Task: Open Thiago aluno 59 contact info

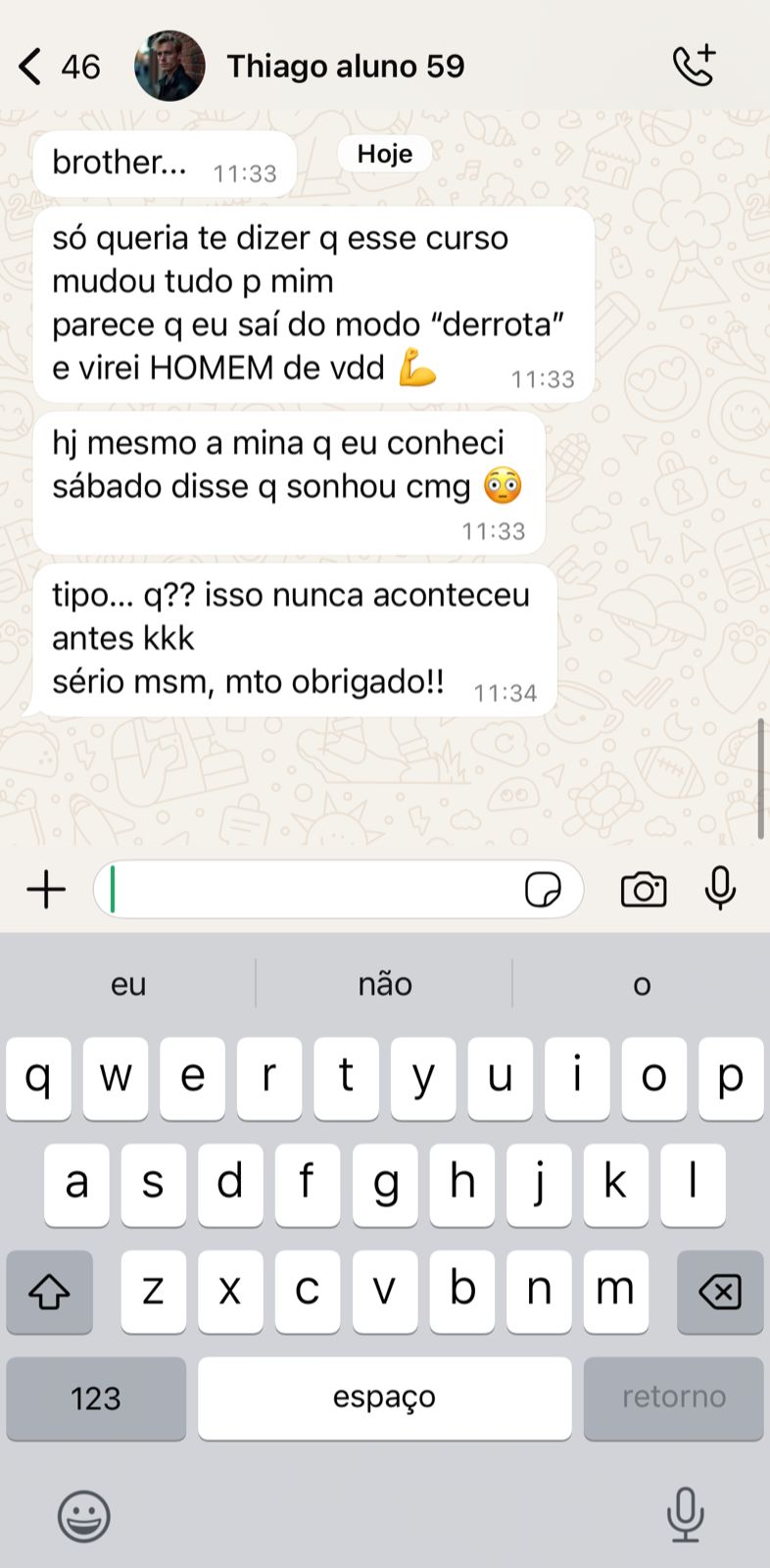Action: 345,67
